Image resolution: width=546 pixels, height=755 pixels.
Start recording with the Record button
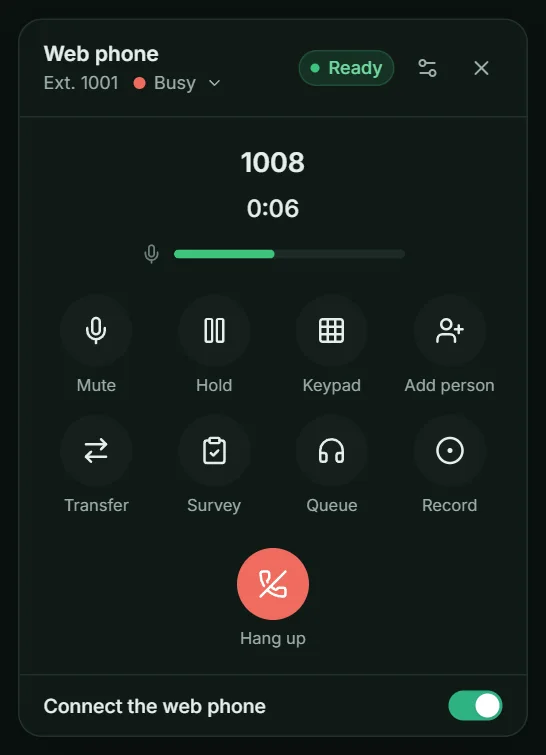[x=450, y=451]
